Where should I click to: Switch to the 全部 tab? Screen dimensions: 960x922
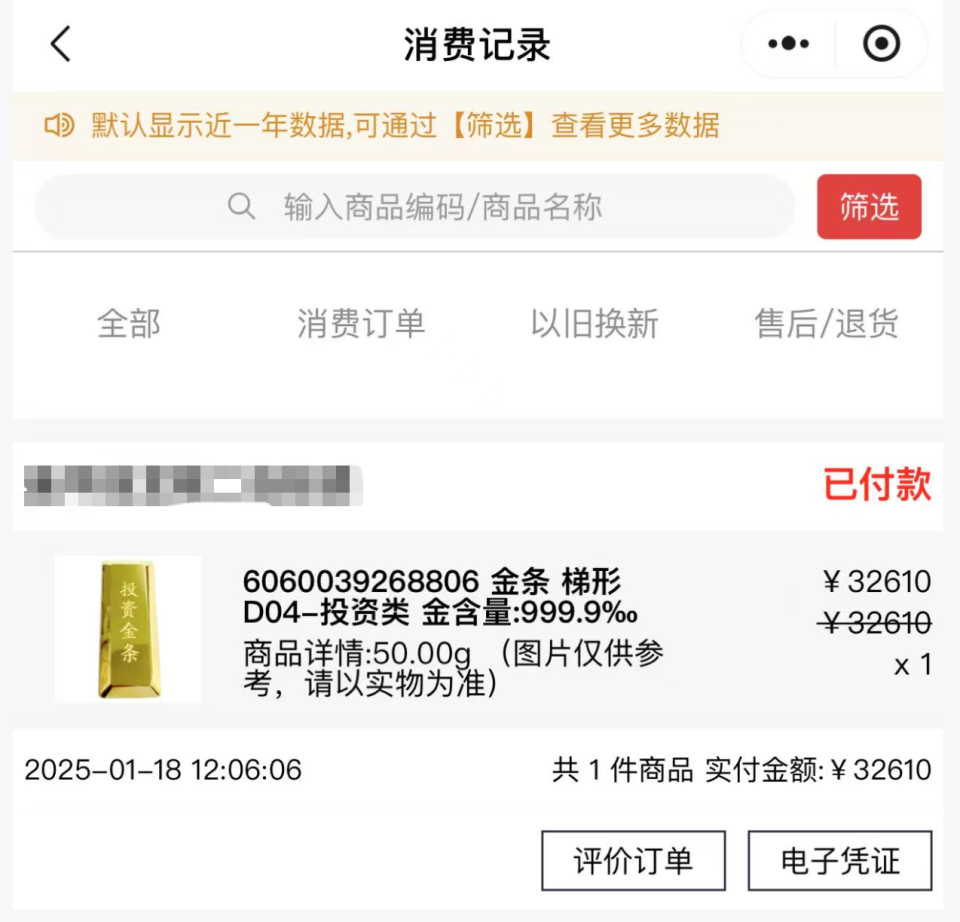click(x=129, y=324)
